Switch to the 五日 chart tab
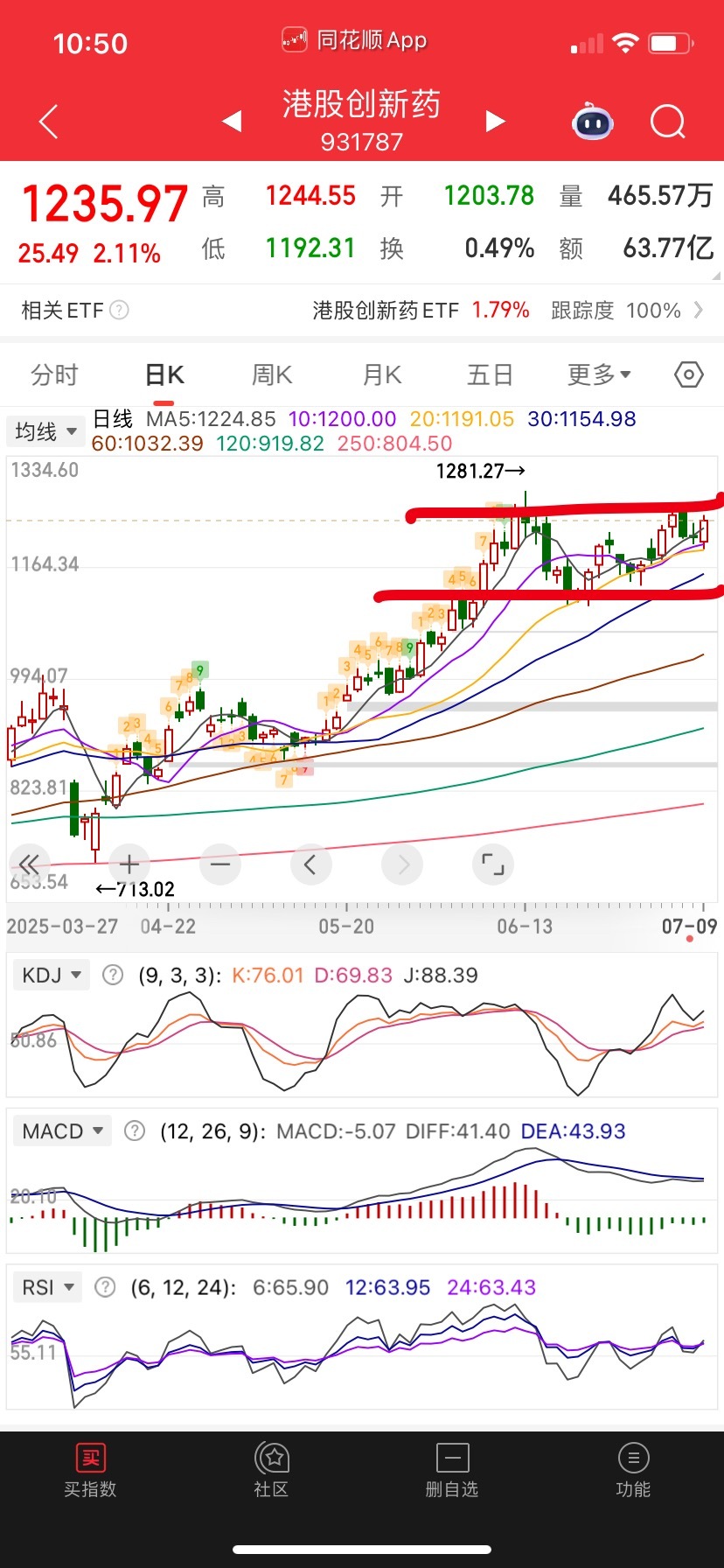The height and width of the screenshot is (1568, 724). click(x=490, y=375)
